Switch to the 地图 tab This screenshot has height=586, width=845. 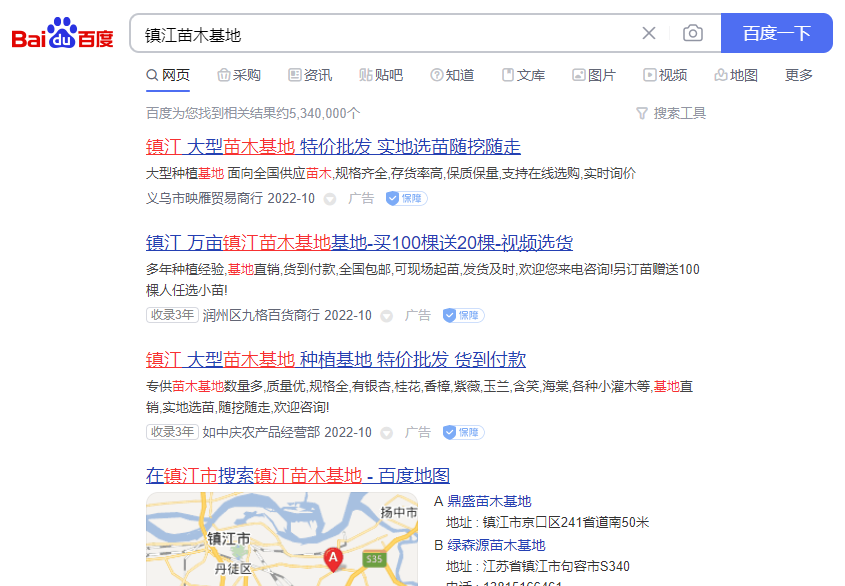(x=736, y=75)
